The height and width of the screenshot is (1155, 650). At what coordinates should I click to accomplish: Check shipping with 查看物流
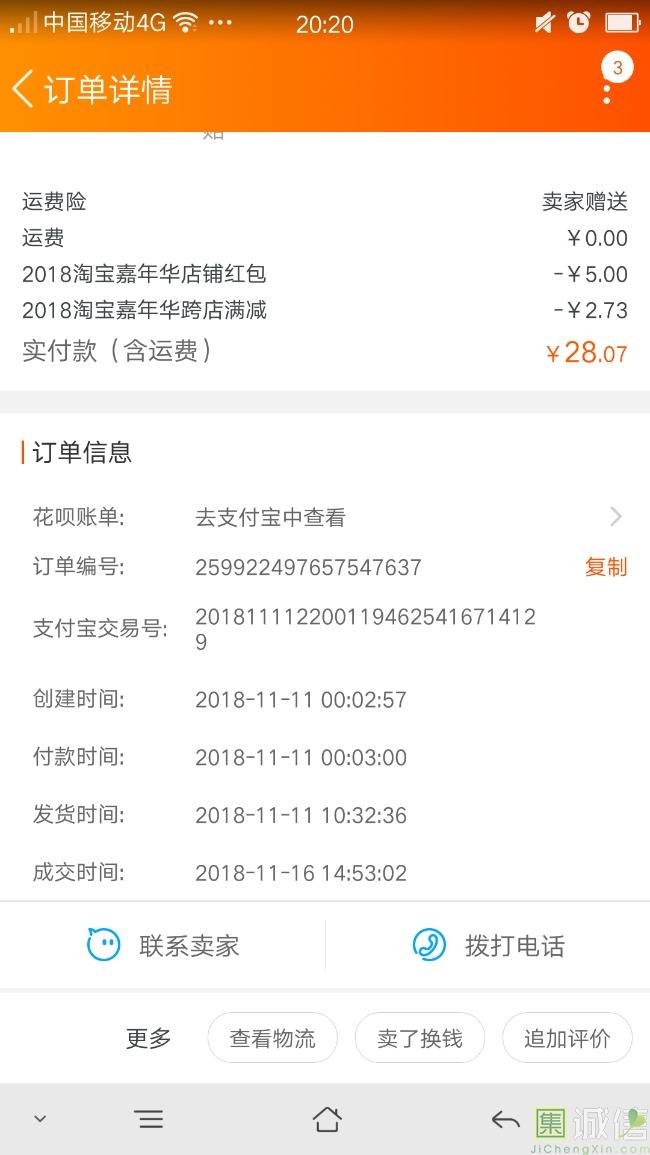pyautogui.click(x=272, y=1038)
